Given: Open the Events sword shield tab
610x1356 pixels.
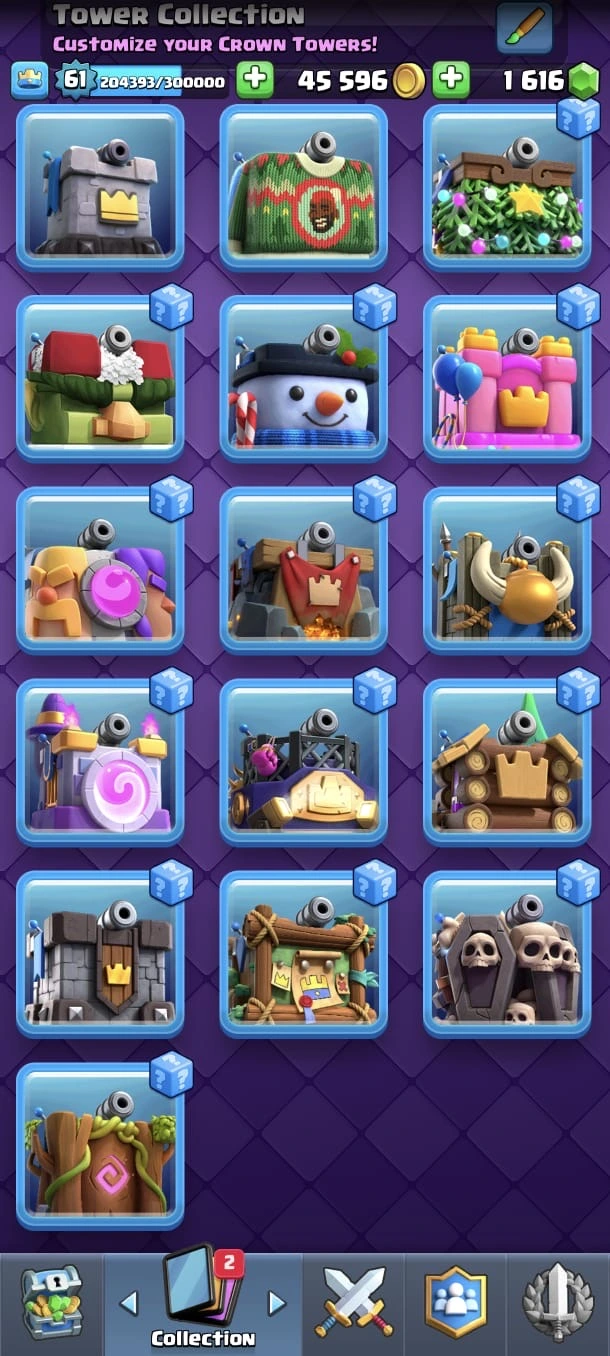Looking at the screenshot, I should point(558,1302).
